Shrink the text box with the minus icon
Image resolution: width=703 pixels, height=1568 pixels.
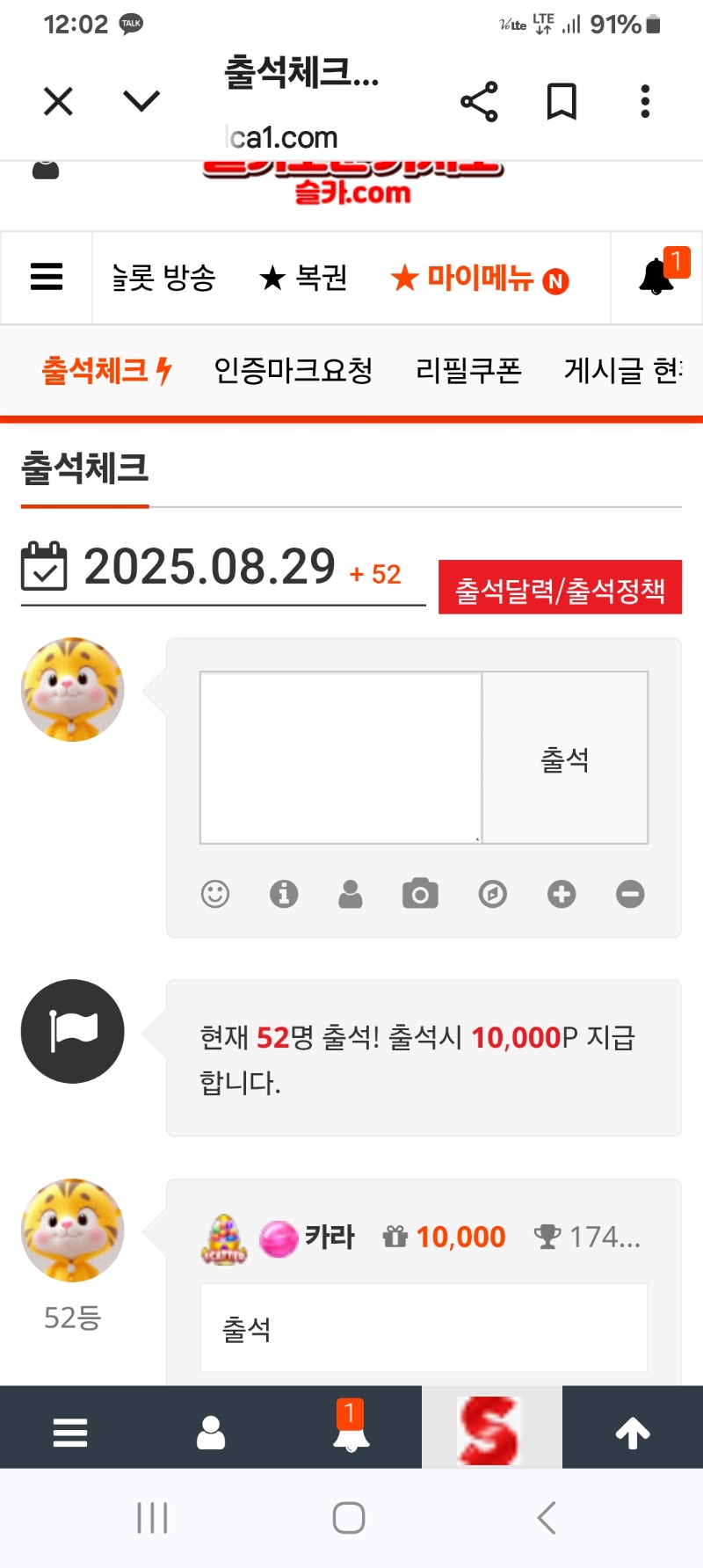point(630,894)
